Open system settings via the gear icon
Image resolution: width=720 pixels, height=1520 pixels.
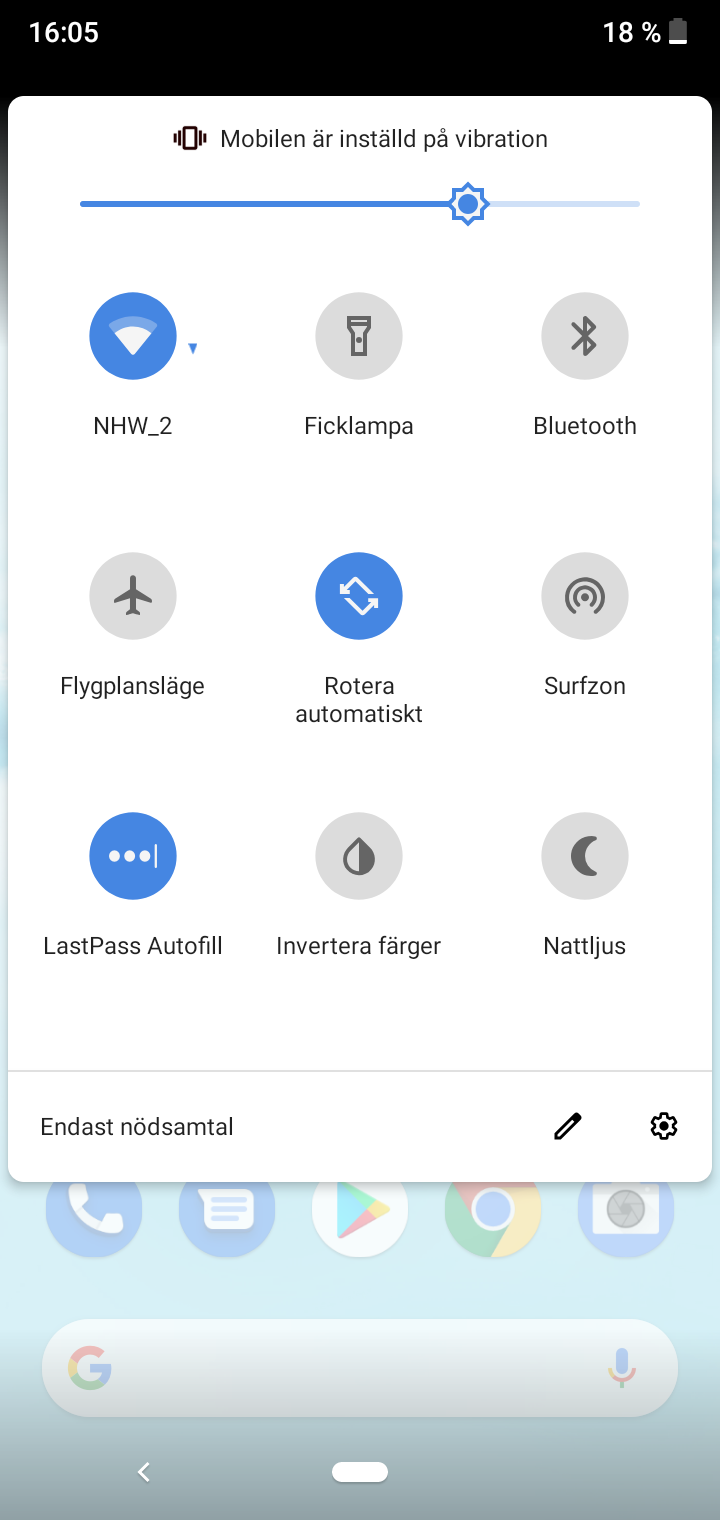click(664, 1127)
